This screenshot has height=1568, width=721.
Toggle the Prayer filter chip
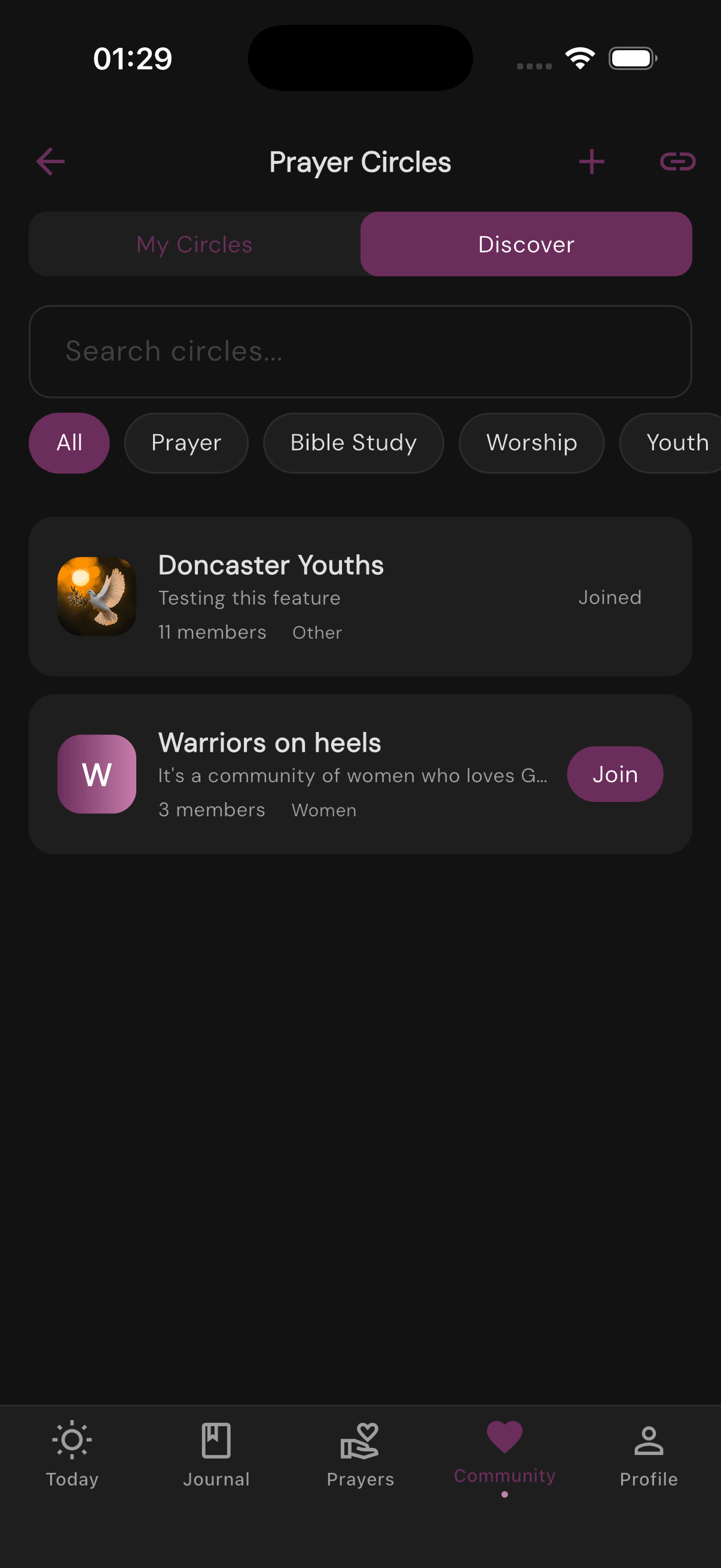186,443
